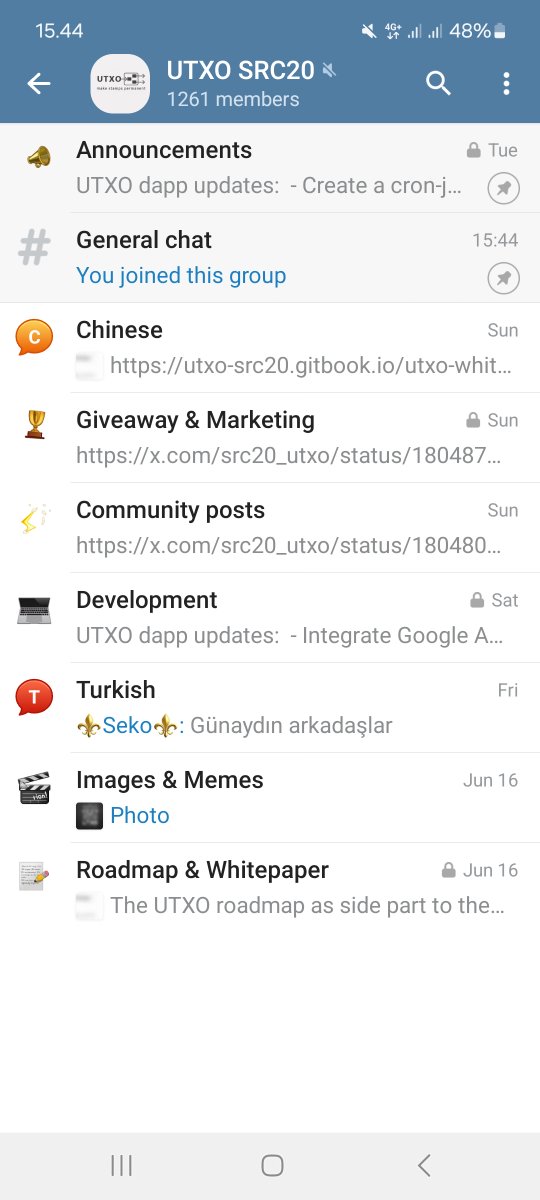
Task: View the Images & Memes topic
Action: click(x=270, y=798)
